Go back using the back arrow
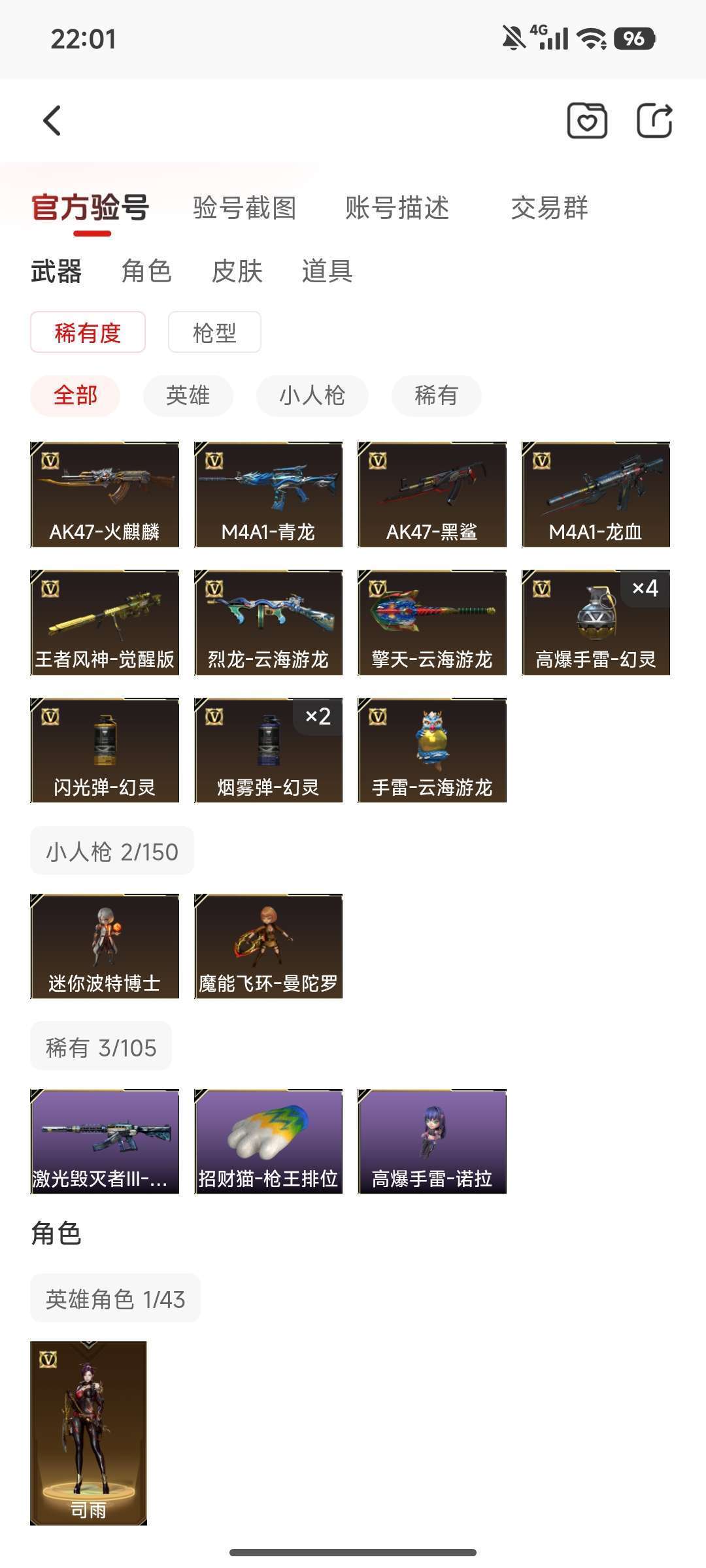The height and width of the screenshot is (1568, 706). (x=52, y=121)
